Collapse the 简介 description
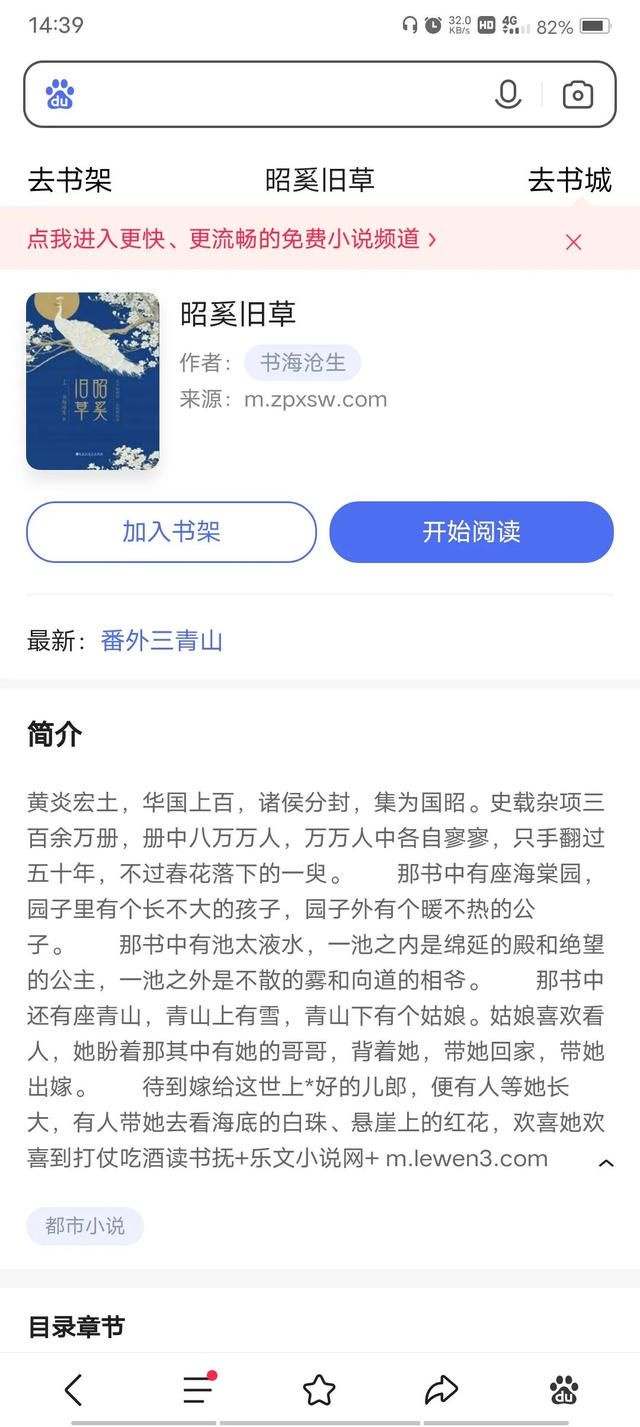The width and height of the screenshot is (640, 1427). (x=605, y=1162)
